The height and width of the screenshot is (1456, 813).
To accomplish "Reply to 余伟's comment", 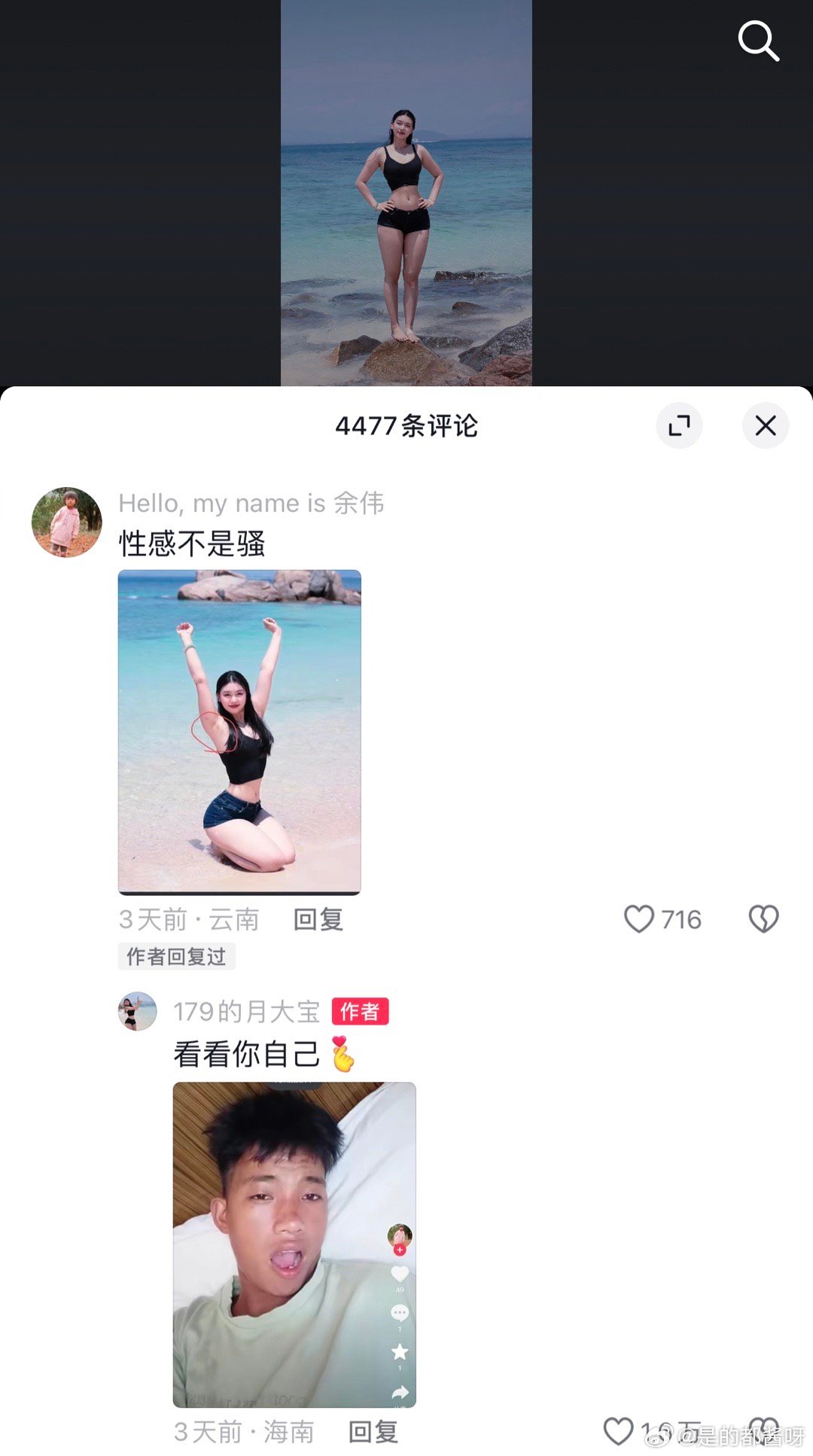I will [318, 919].
